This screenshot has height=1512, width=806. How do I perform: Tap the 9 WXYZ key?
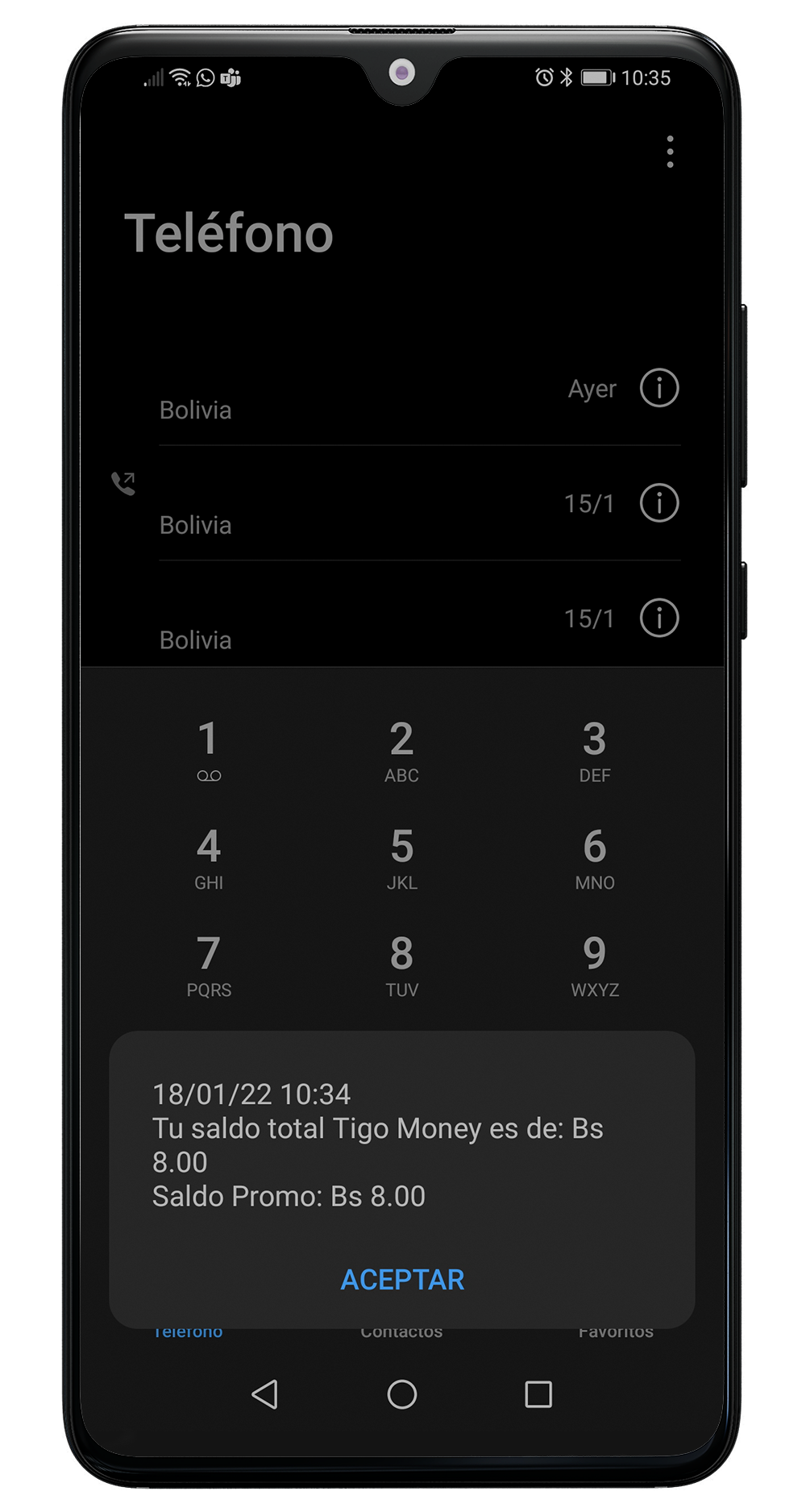coord(595,964)
